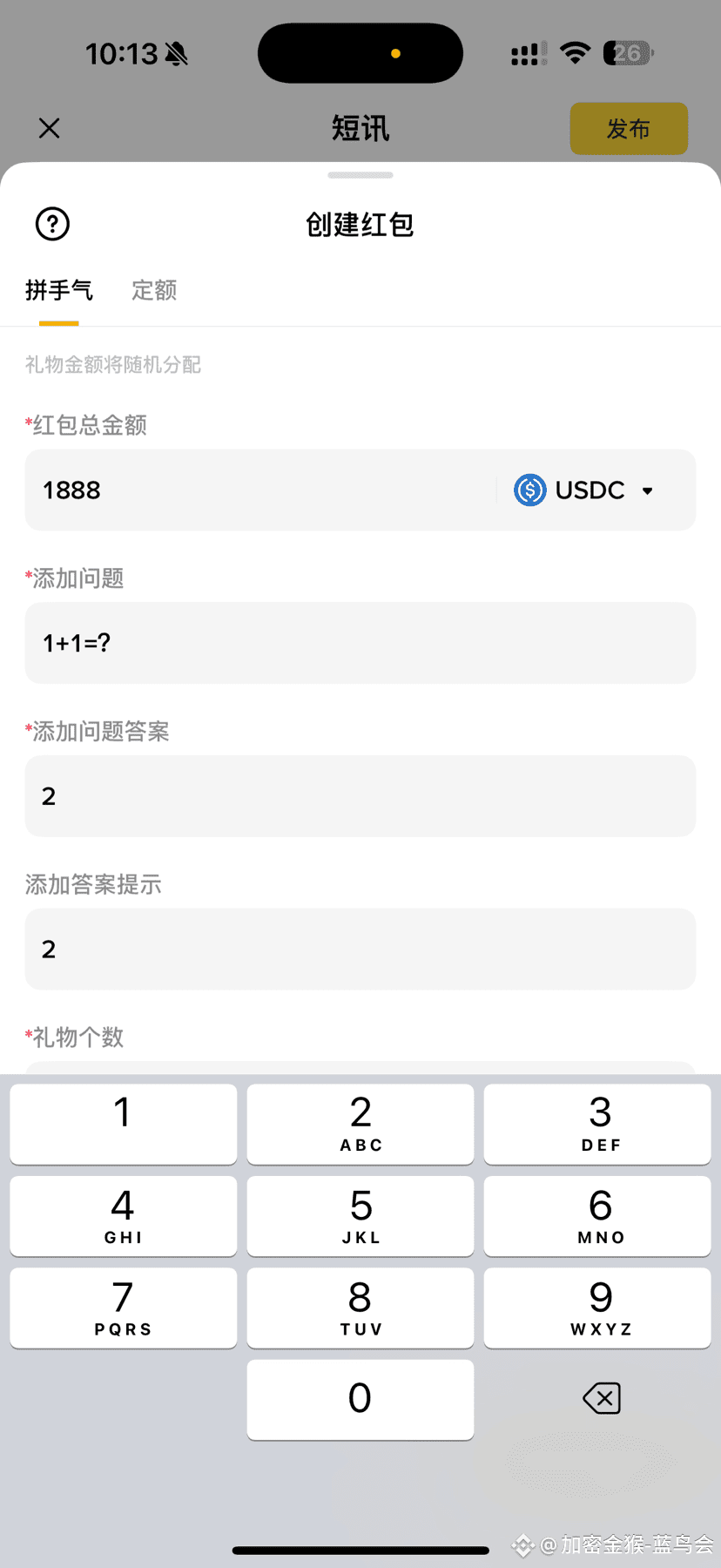
Task: Edit the 添加问题答案 answer field
Action: tap(360, 796)
